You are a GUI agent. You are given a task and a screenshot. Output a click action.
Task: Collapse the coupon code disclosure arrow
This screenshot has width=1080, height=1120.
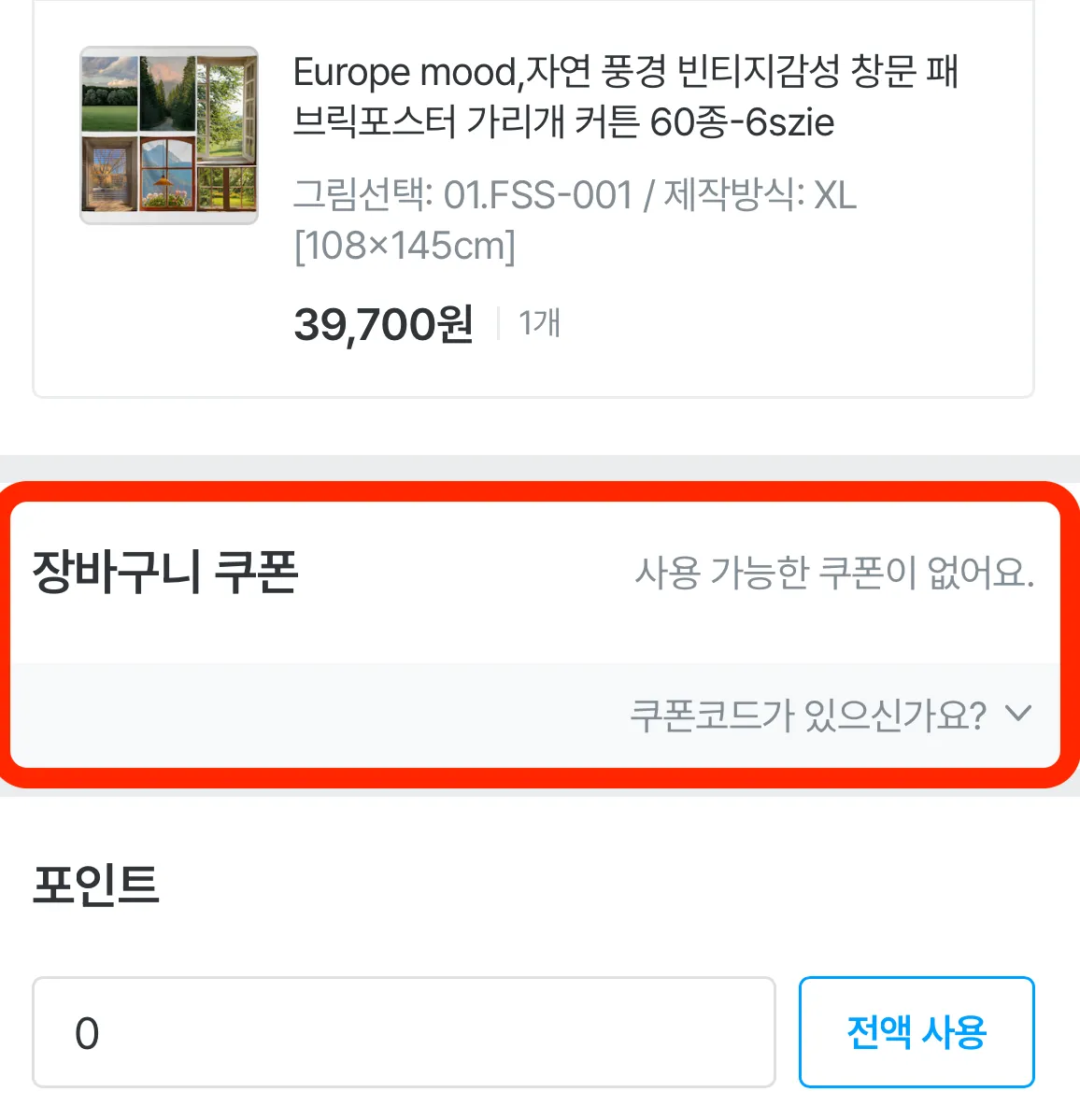[1020, 714]
